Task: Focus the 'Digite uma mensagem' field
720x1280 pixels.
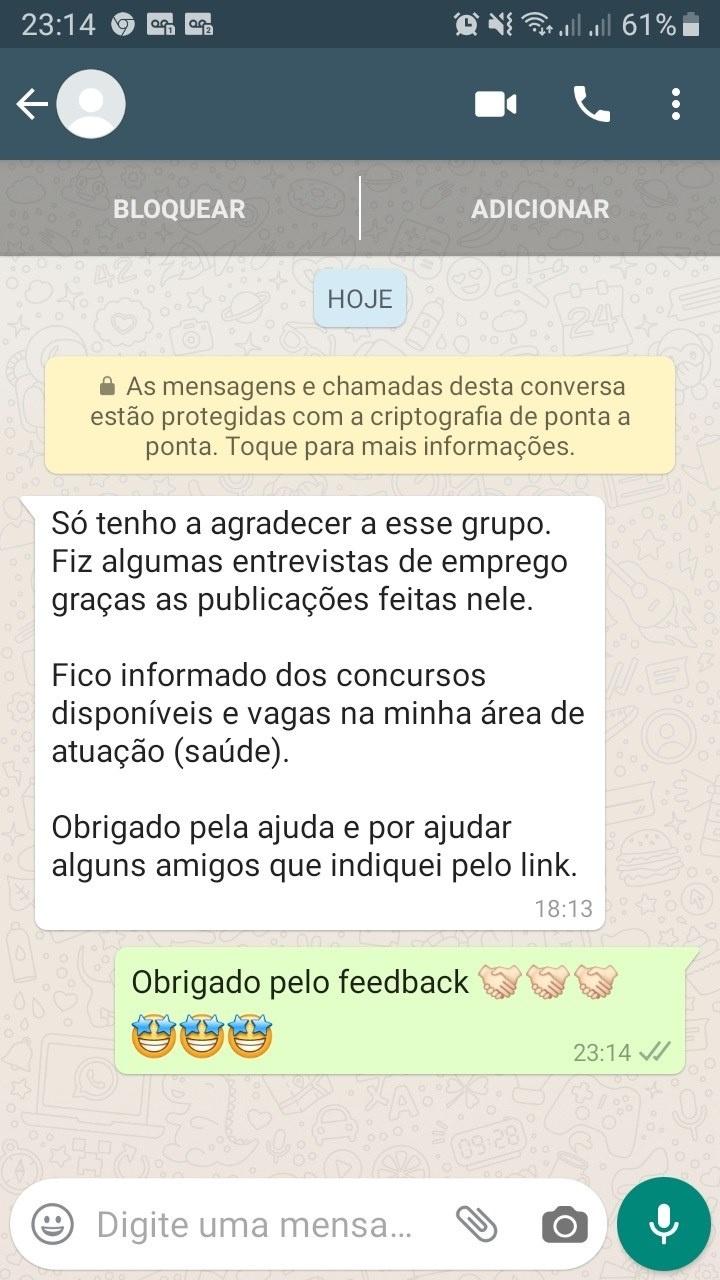Action: [255, 1224]
